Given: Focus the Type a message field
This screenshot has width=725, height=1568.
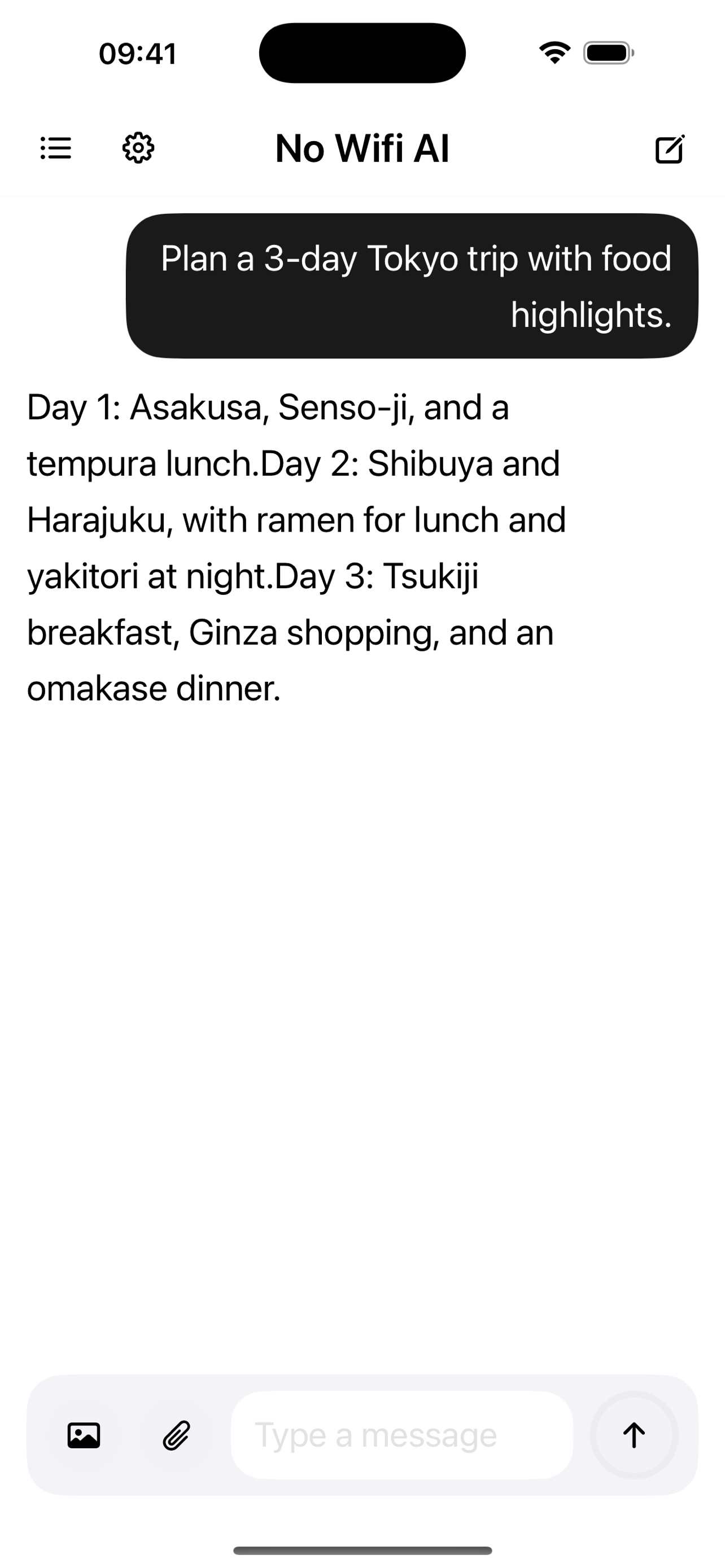Looking at the screenshot, I should tap(402, 1435).
